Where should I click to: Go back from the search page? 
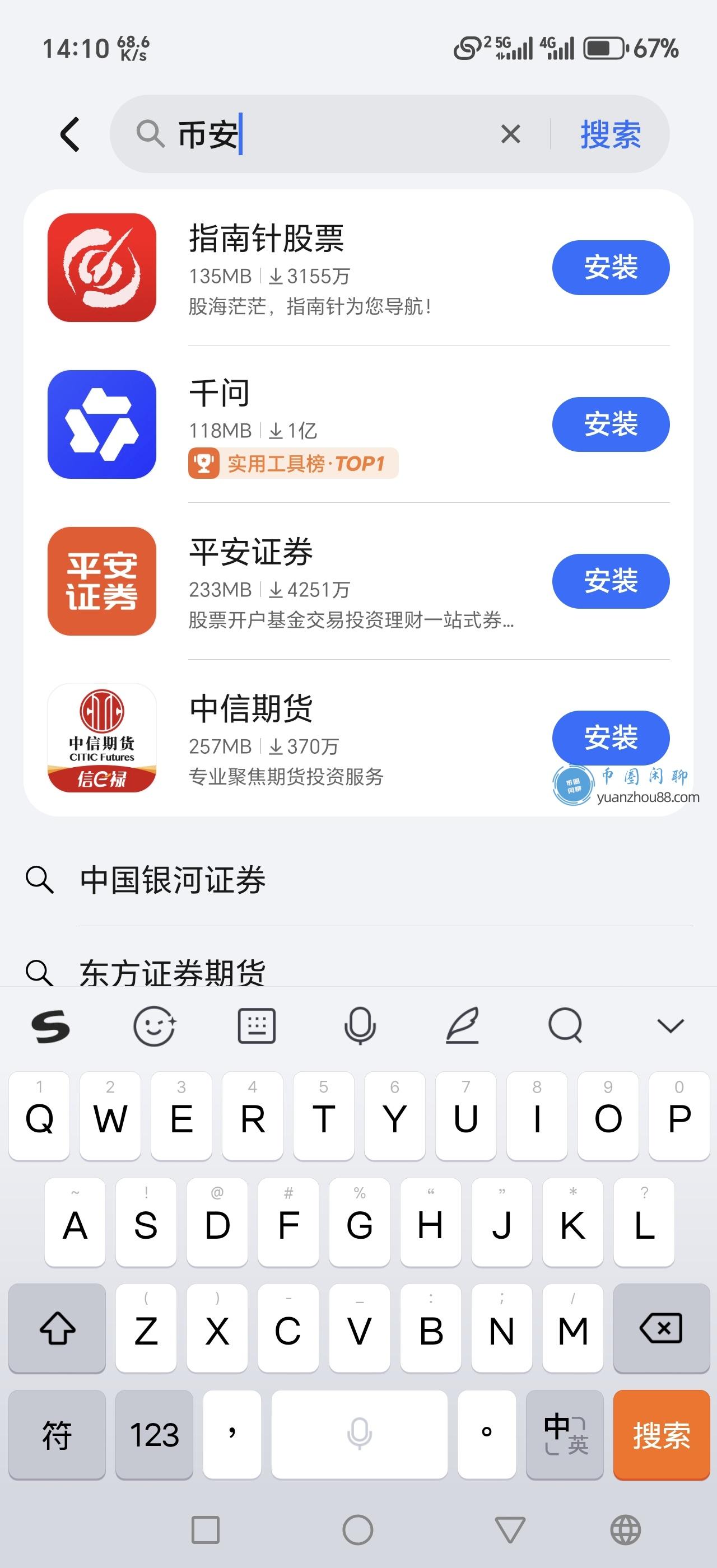70,134
